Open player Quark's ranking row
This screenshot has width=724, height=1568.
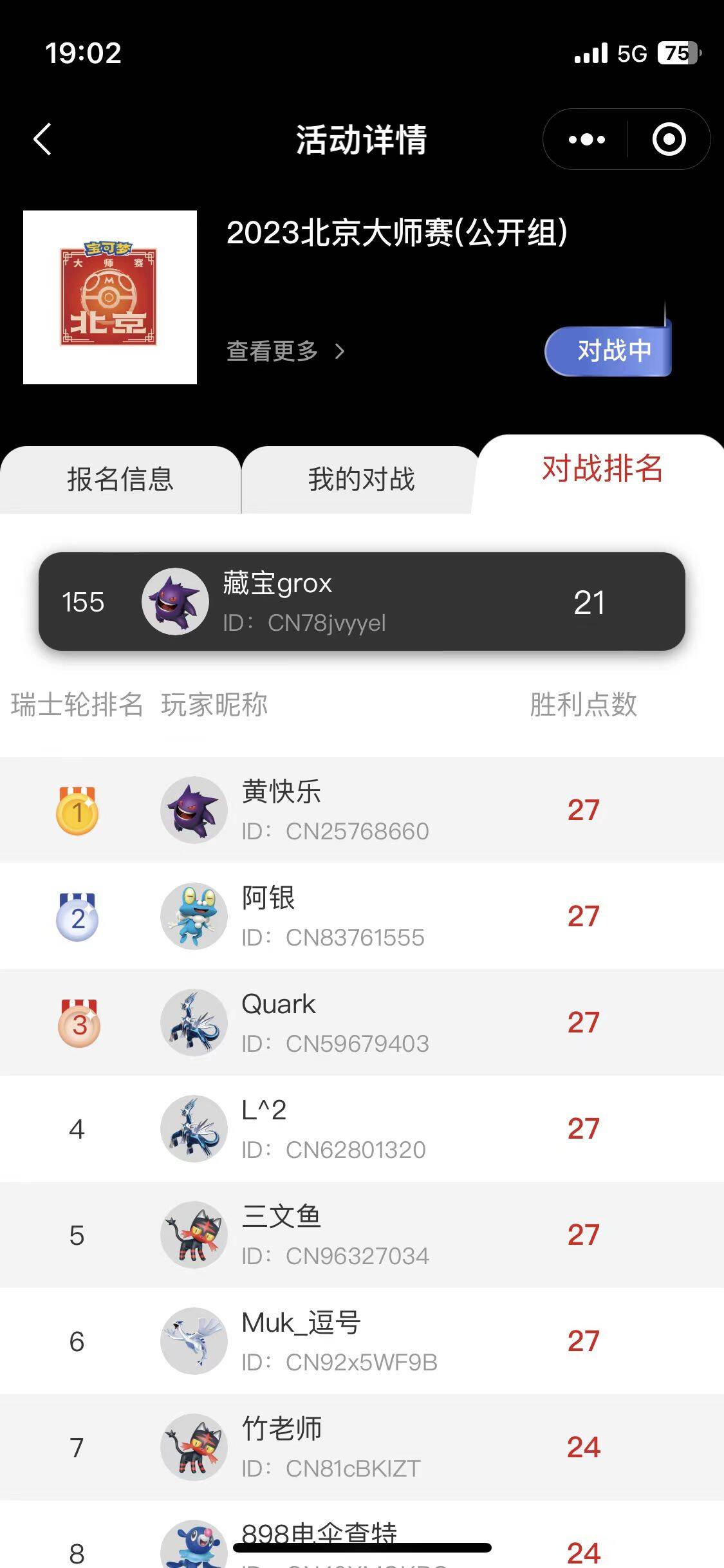(362, 1022)
